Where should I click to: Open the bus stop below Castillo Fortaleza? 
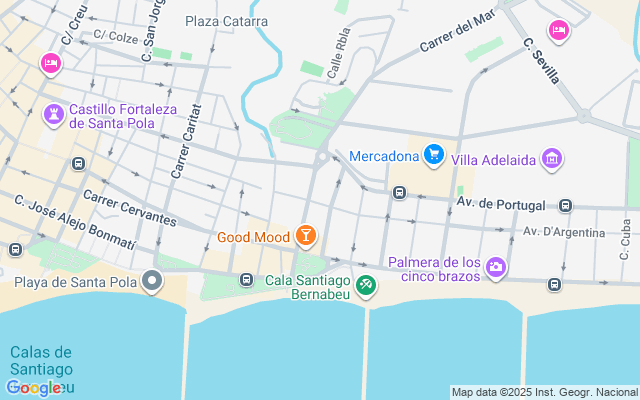point(78,164)
